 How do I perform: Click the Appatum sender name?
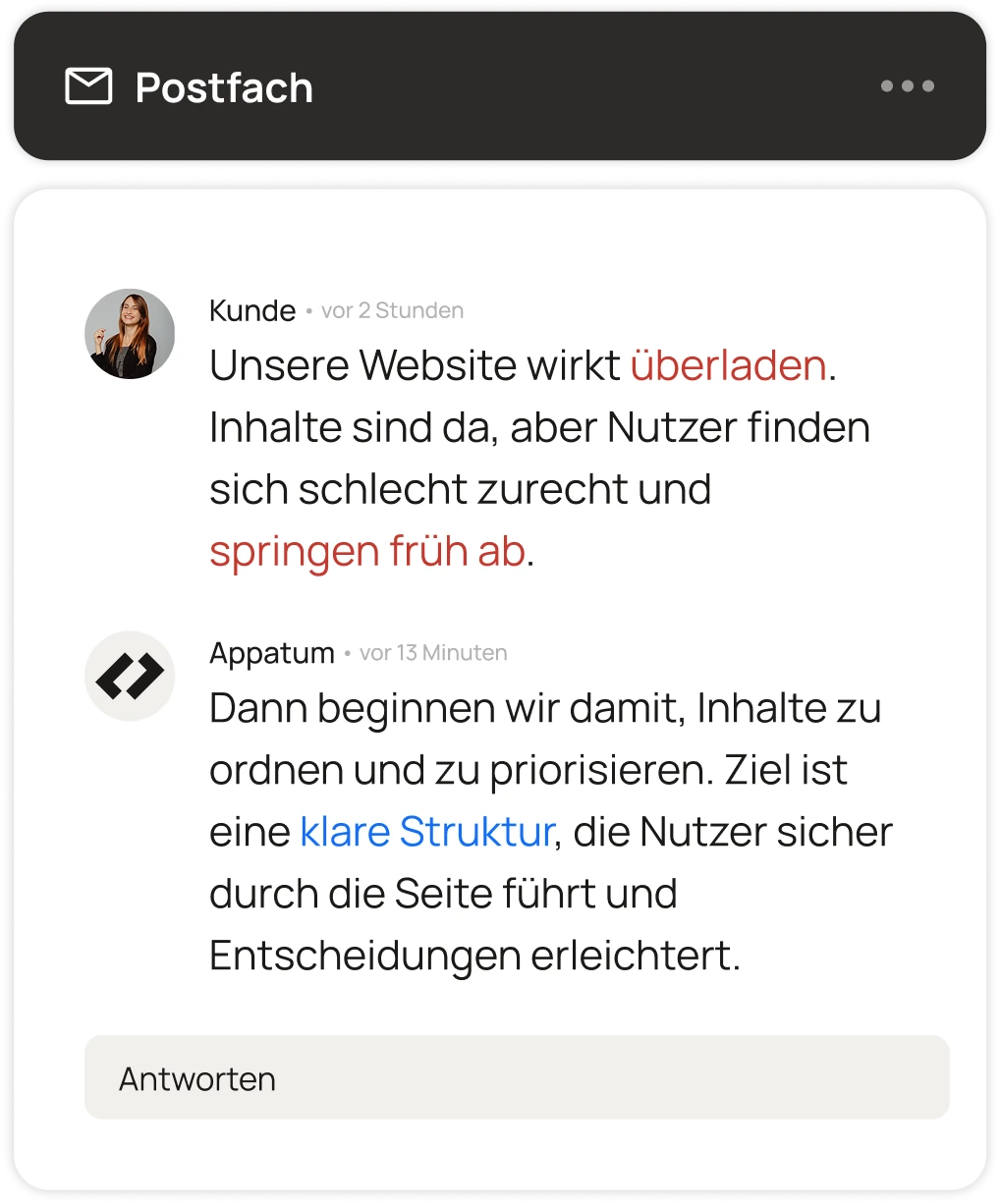(271, 652)
